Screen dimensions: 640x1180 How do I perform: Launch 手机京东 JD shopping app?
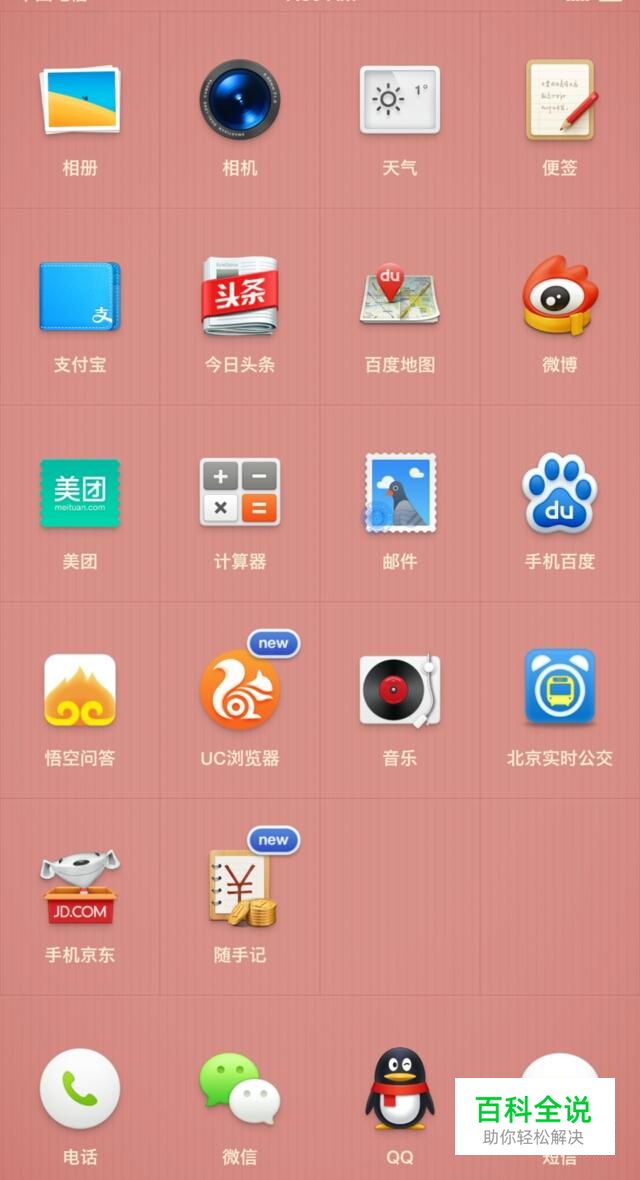click(x=80, y=886)
